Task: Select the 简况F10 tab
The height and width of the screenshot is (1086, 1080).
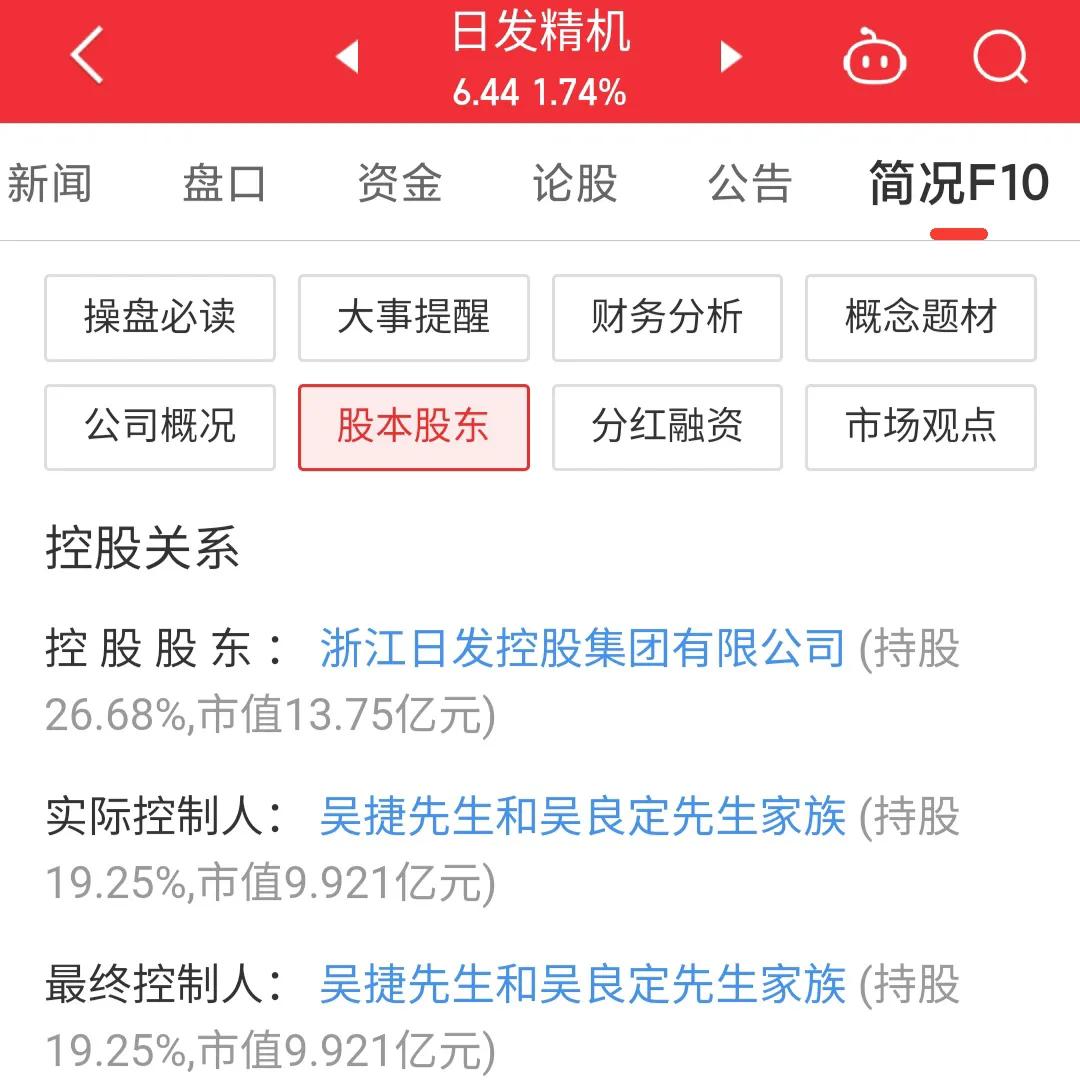Action: click(x=957, y=183)
